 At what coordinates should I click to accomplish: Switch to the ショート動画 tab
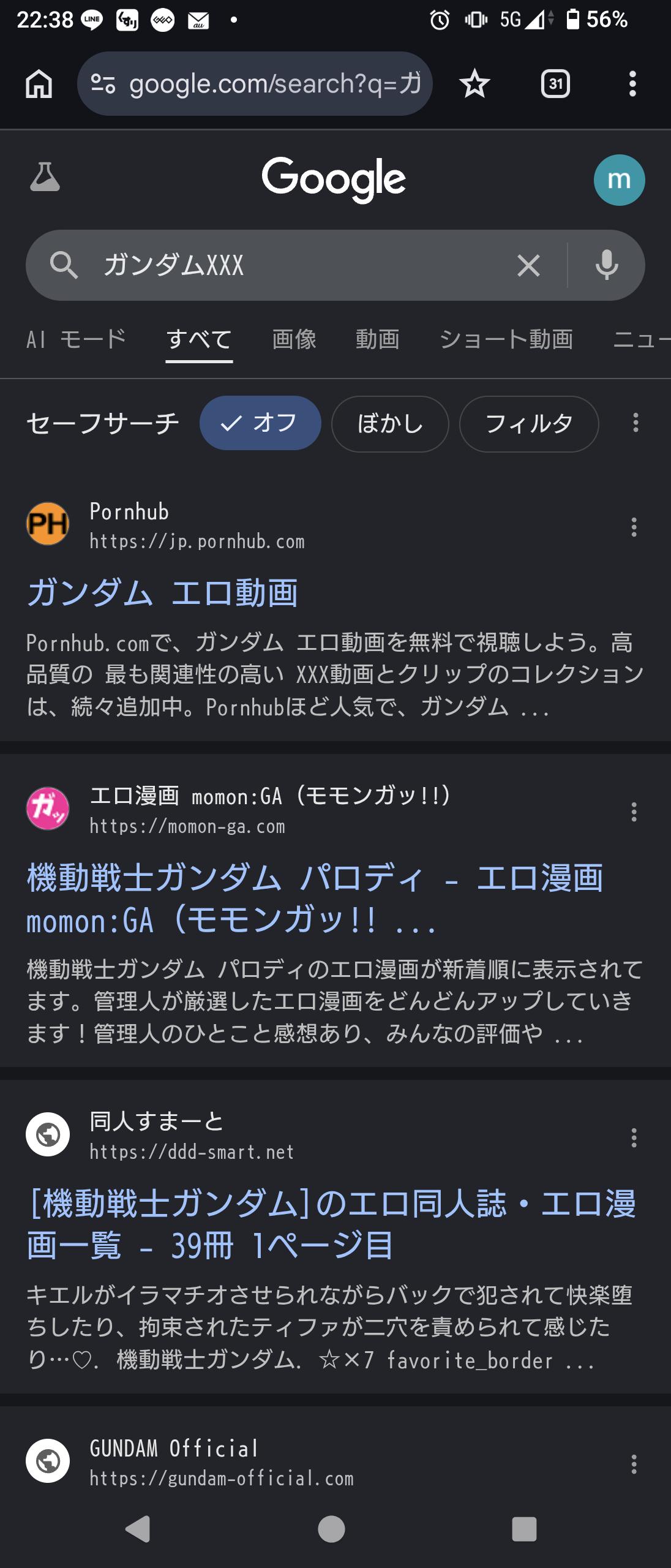pos(506,339)
